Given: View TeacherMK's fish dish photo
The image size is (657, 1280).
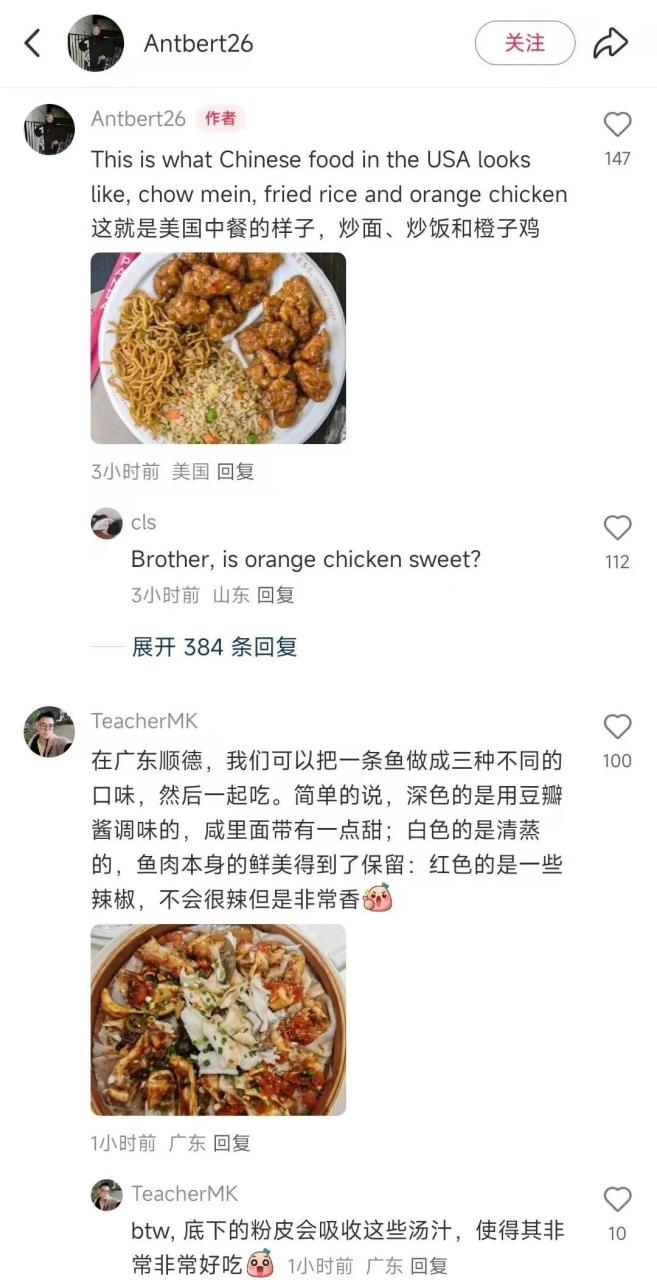Looking at the screenshot, I should coord(218,1019).
